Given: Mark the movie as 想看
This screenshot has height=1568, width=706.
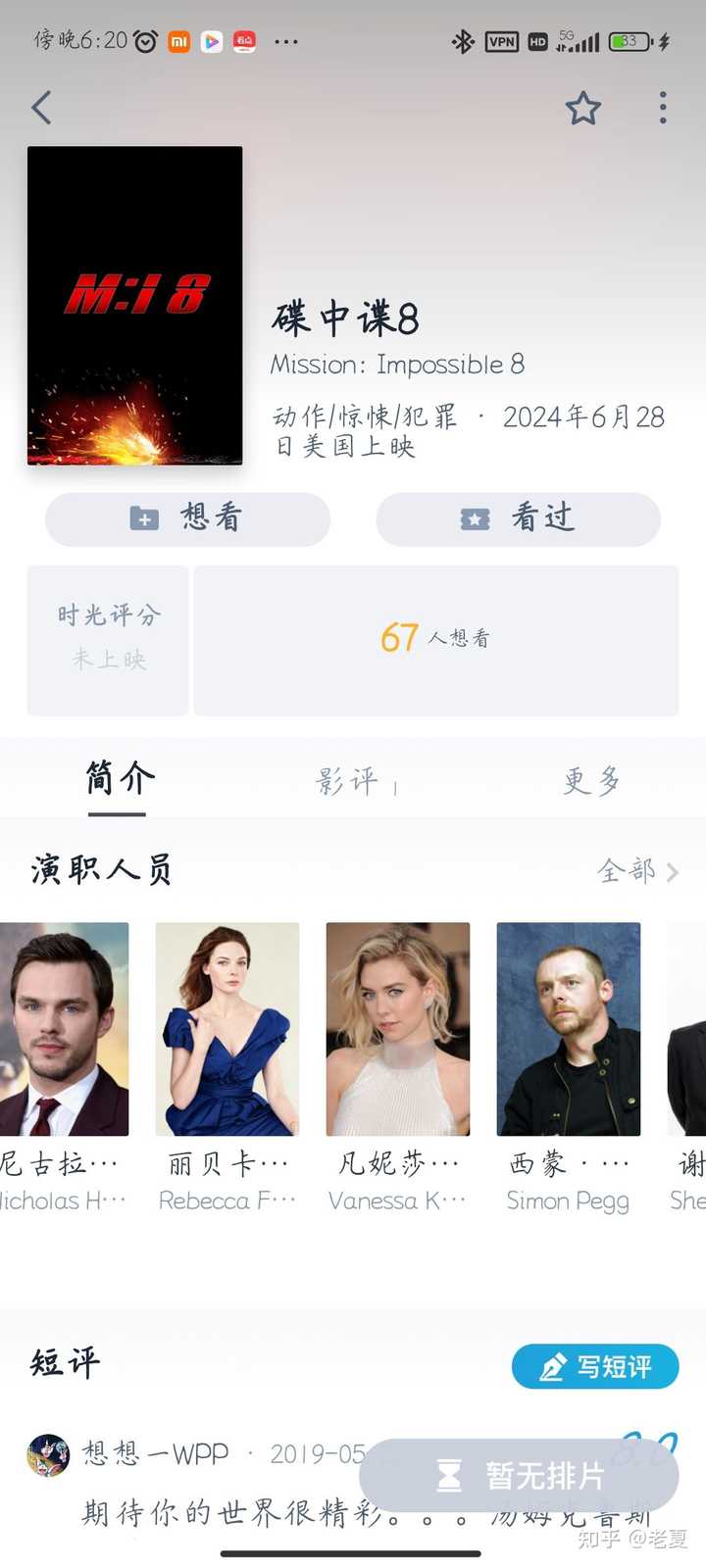Looking at the screenshot, I should [x=187, y=518].
